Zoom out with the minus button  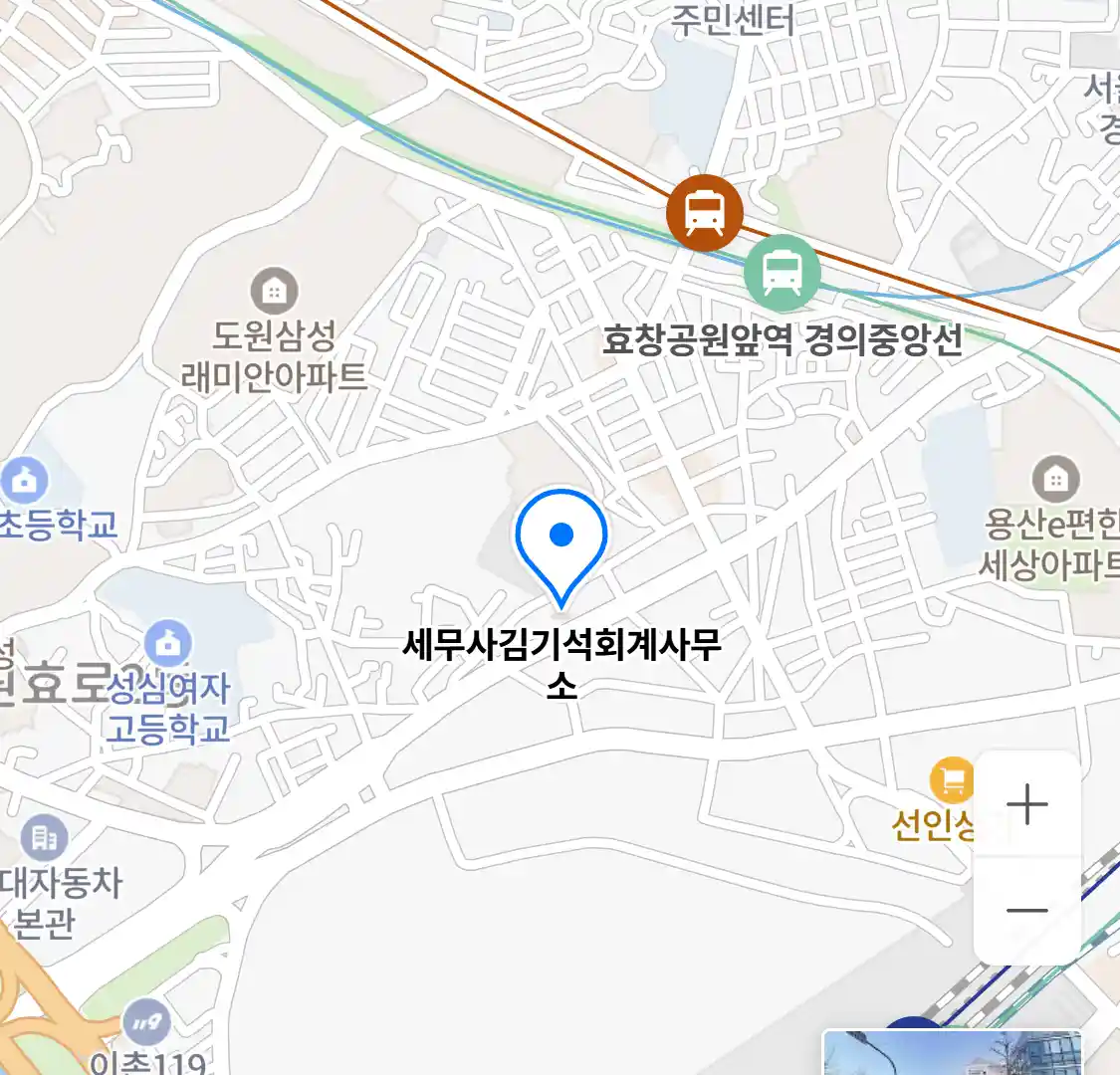pos(1026,910)
